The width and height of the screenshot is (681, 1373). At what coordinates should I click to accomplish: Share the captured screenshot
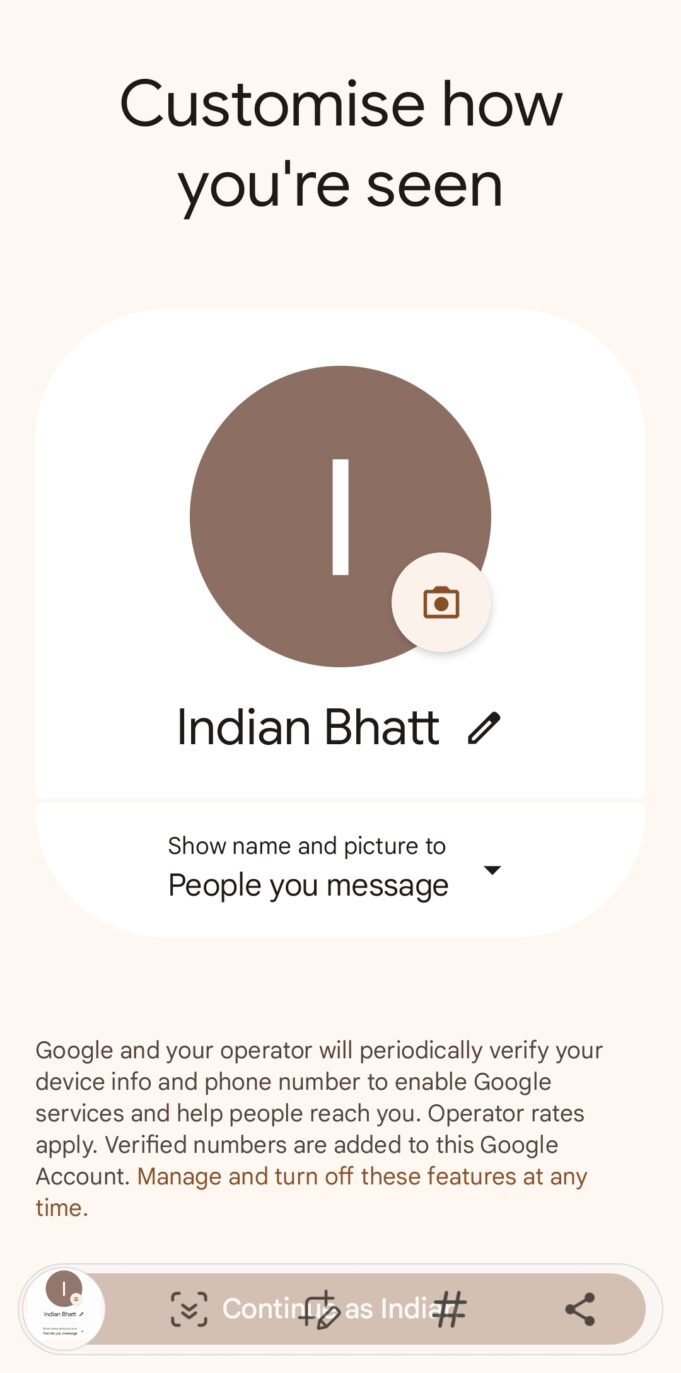point(580,1309)
